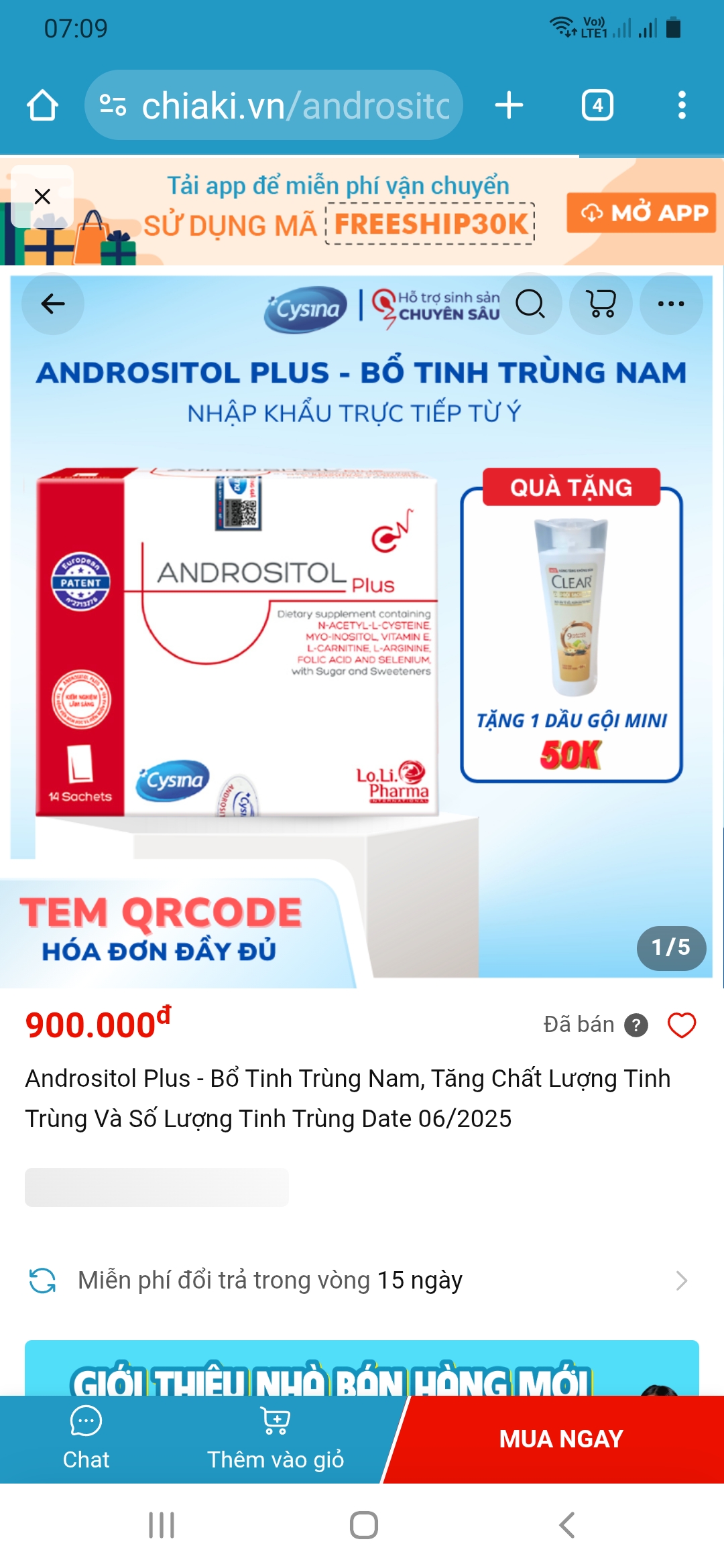Open the browser overflow menu
Viewport: 724px width, 1568px height.
pyautogui.click(x=682, y=105)
